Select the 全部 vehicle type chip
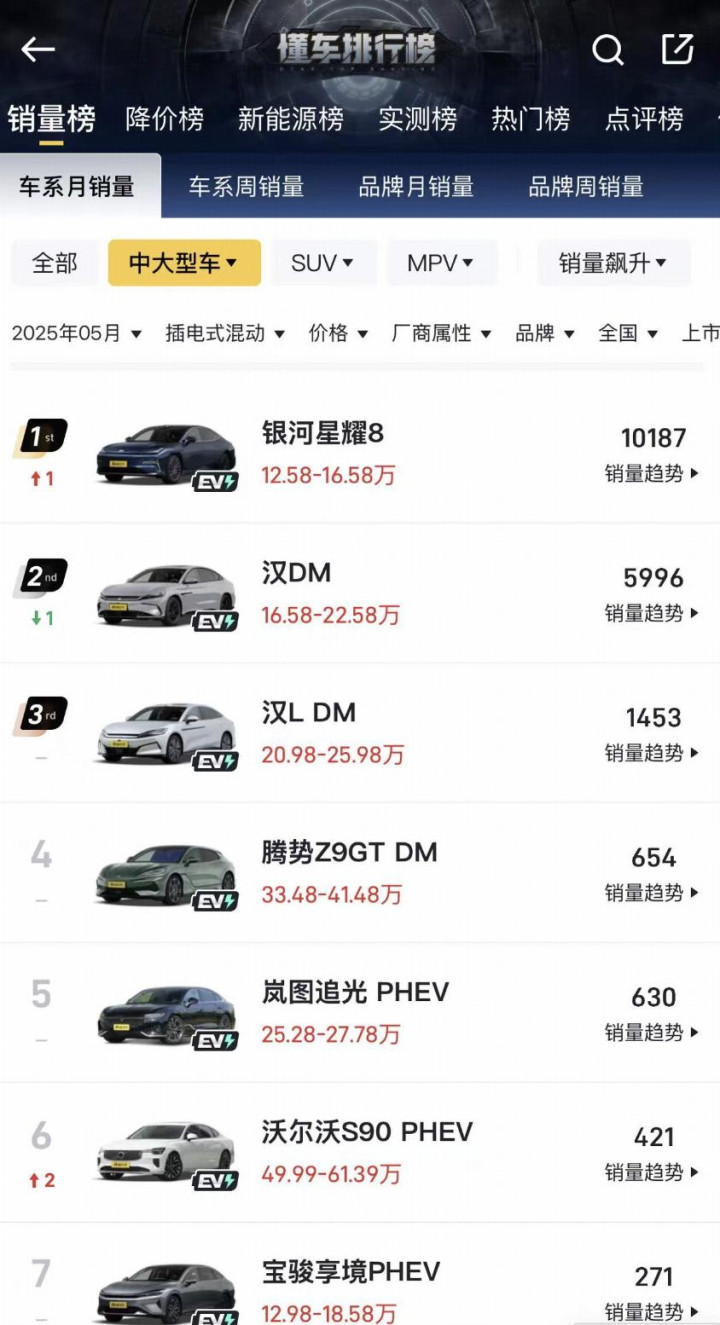The height and width of the screenshot is (1325, 720). tap(55, 263)
